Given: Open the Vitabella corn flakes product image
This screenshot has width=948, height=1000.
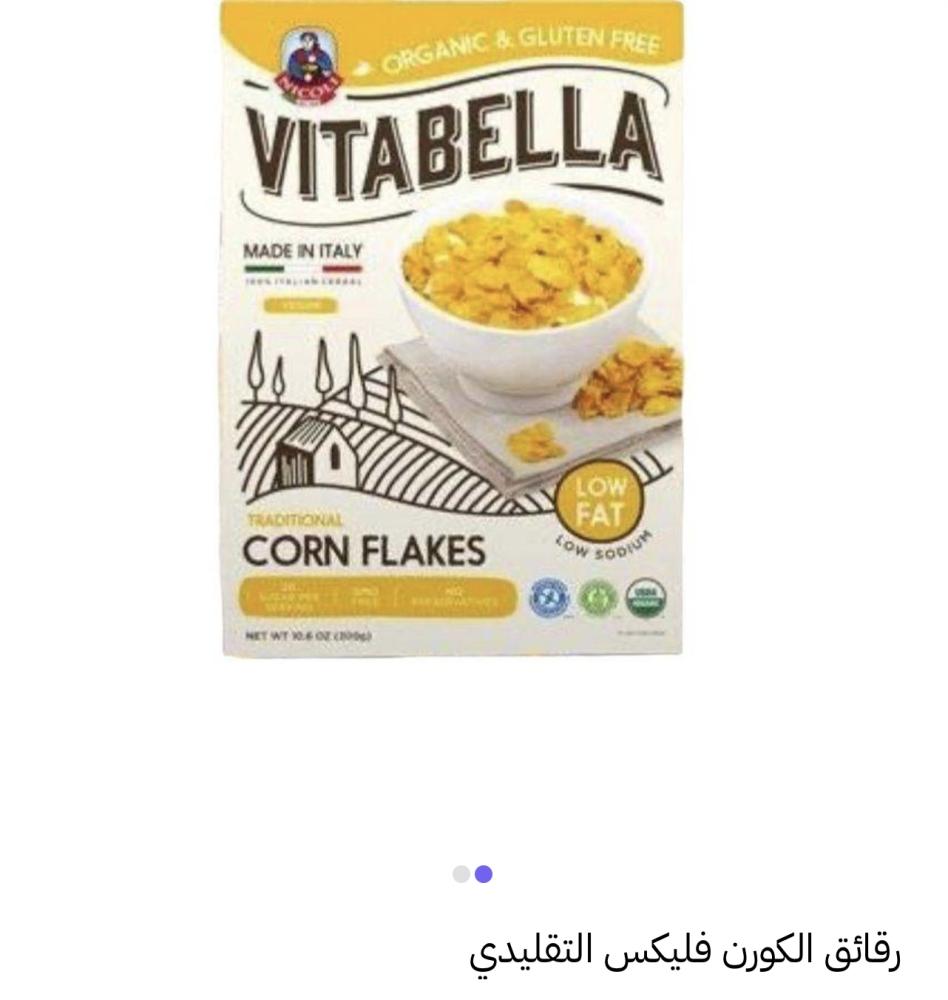Looking at the screenshot, I should point(452,330).
